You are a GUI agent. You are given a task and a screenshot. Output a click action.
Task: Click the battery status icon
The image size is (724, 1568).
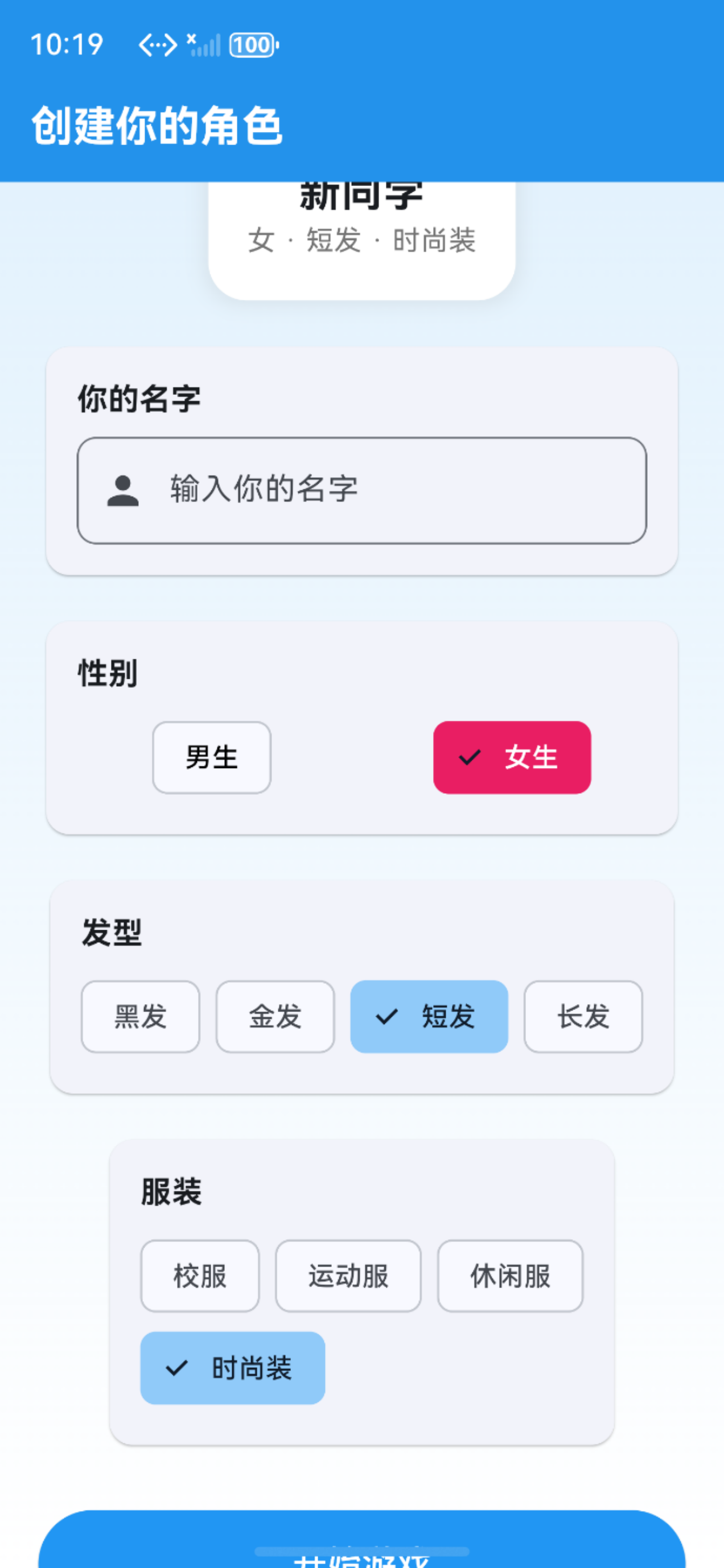click(251, 43)
